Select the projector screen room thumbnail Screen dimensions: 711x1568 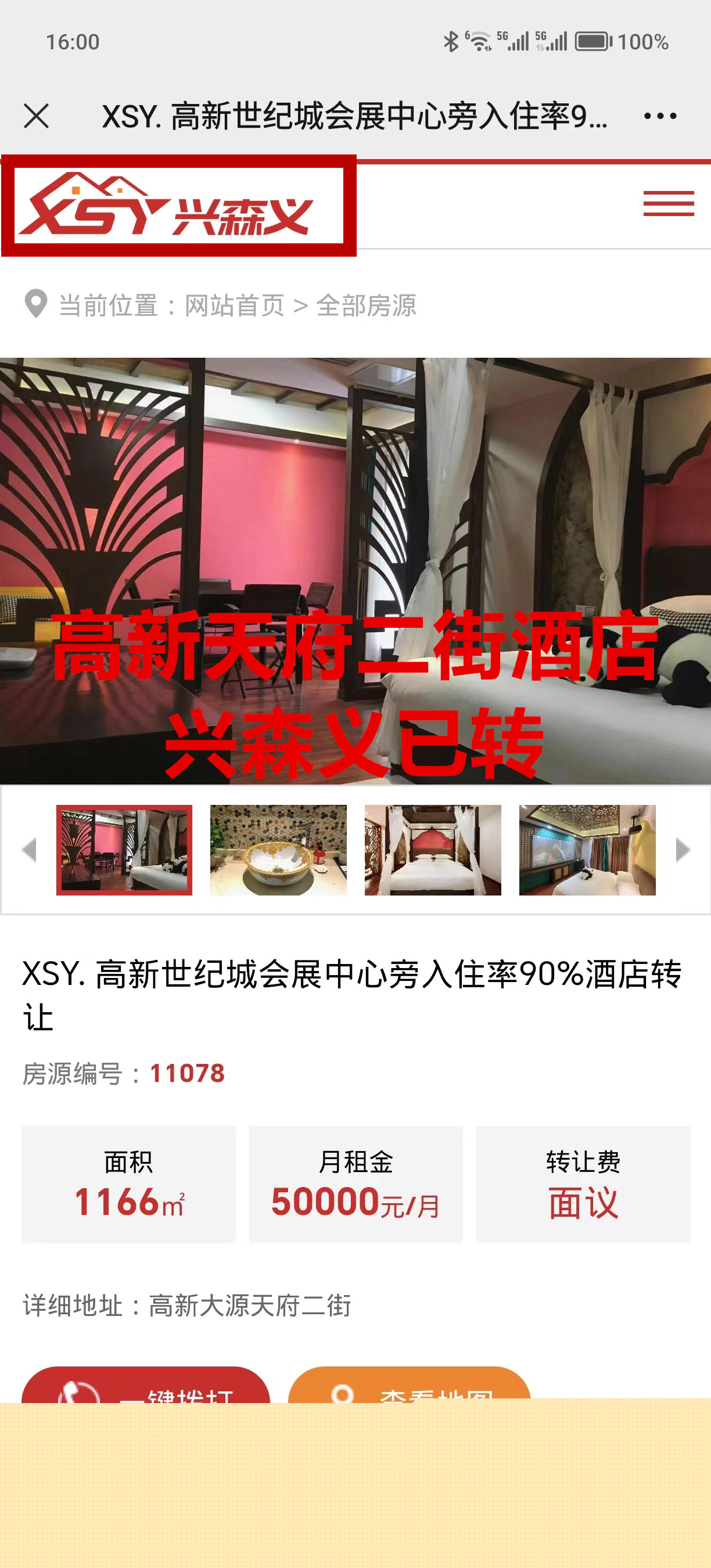[587, 850]
